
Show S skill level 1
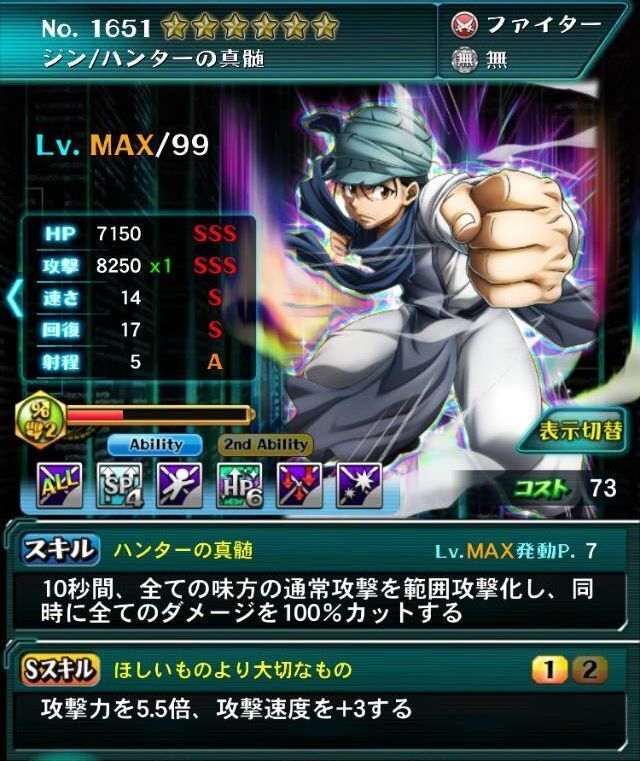tap(550, 670)
